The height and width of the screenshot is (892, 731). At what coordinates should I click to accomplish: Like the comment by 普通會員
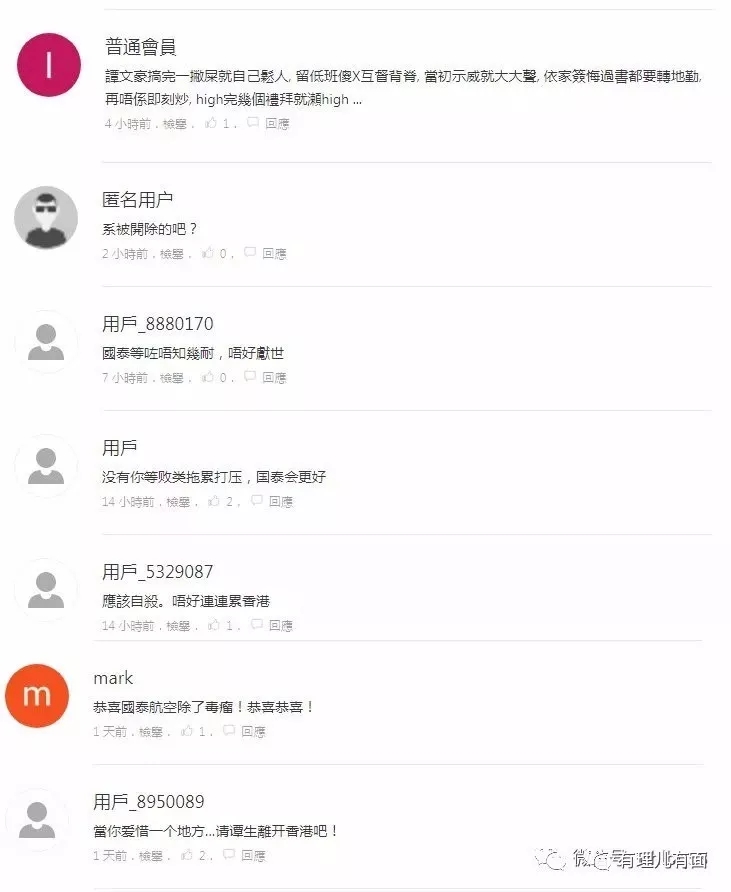pos(211,124)
